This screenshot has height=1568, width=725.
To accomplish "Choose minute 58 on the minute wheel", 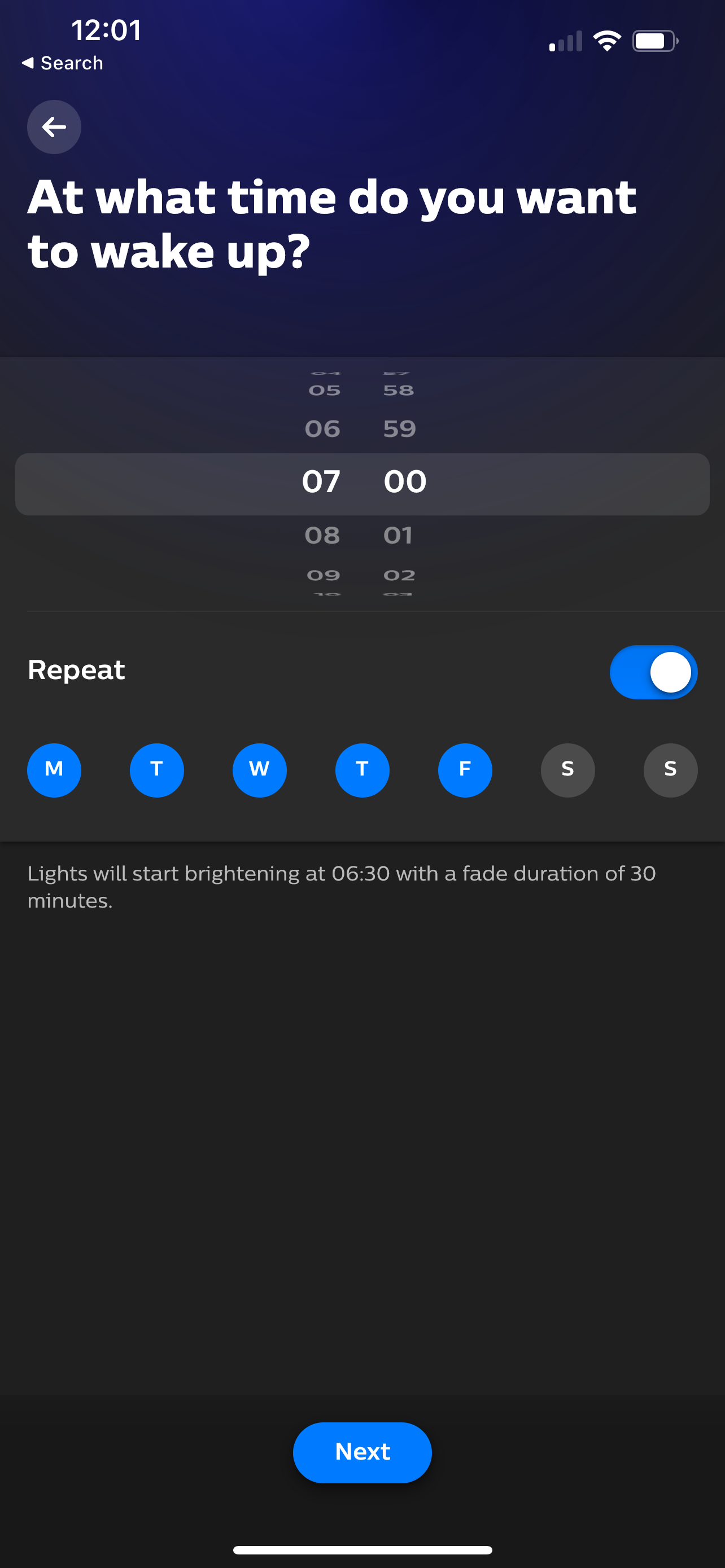I will (399, 390).
